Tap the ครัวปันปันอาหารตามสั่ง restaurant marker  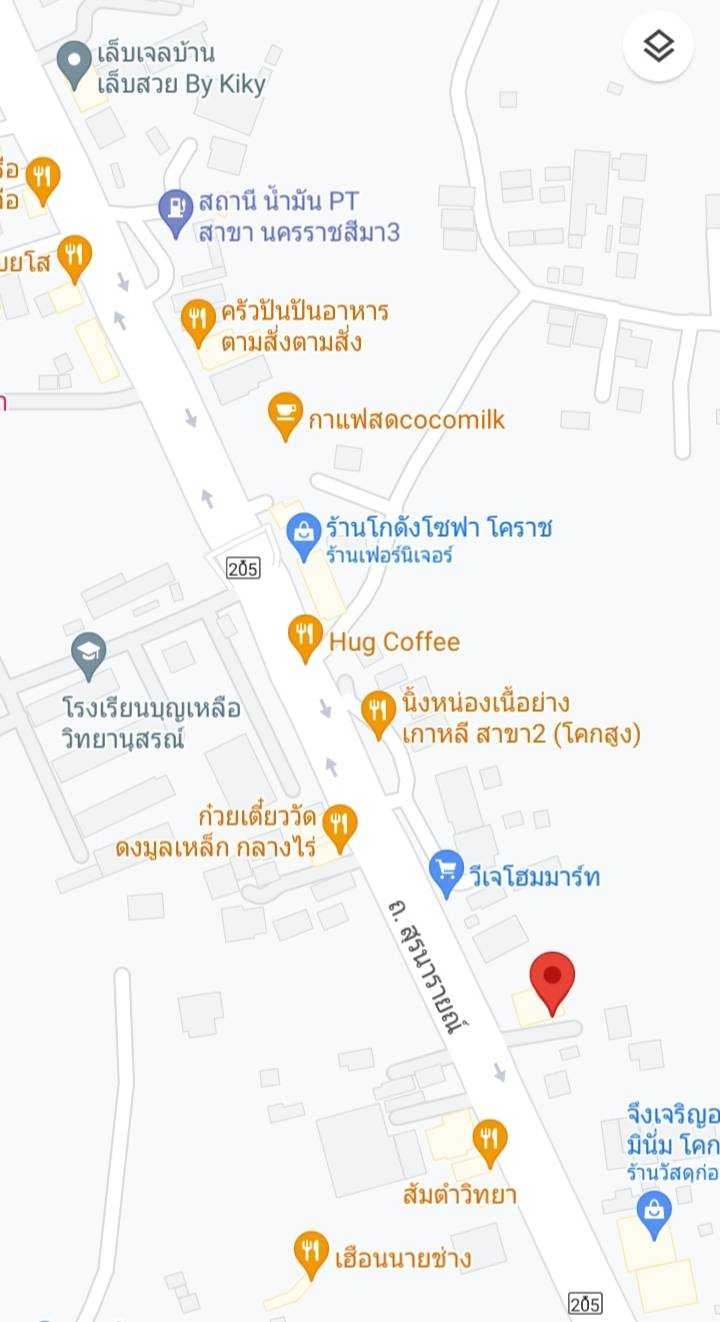point(198,323)
